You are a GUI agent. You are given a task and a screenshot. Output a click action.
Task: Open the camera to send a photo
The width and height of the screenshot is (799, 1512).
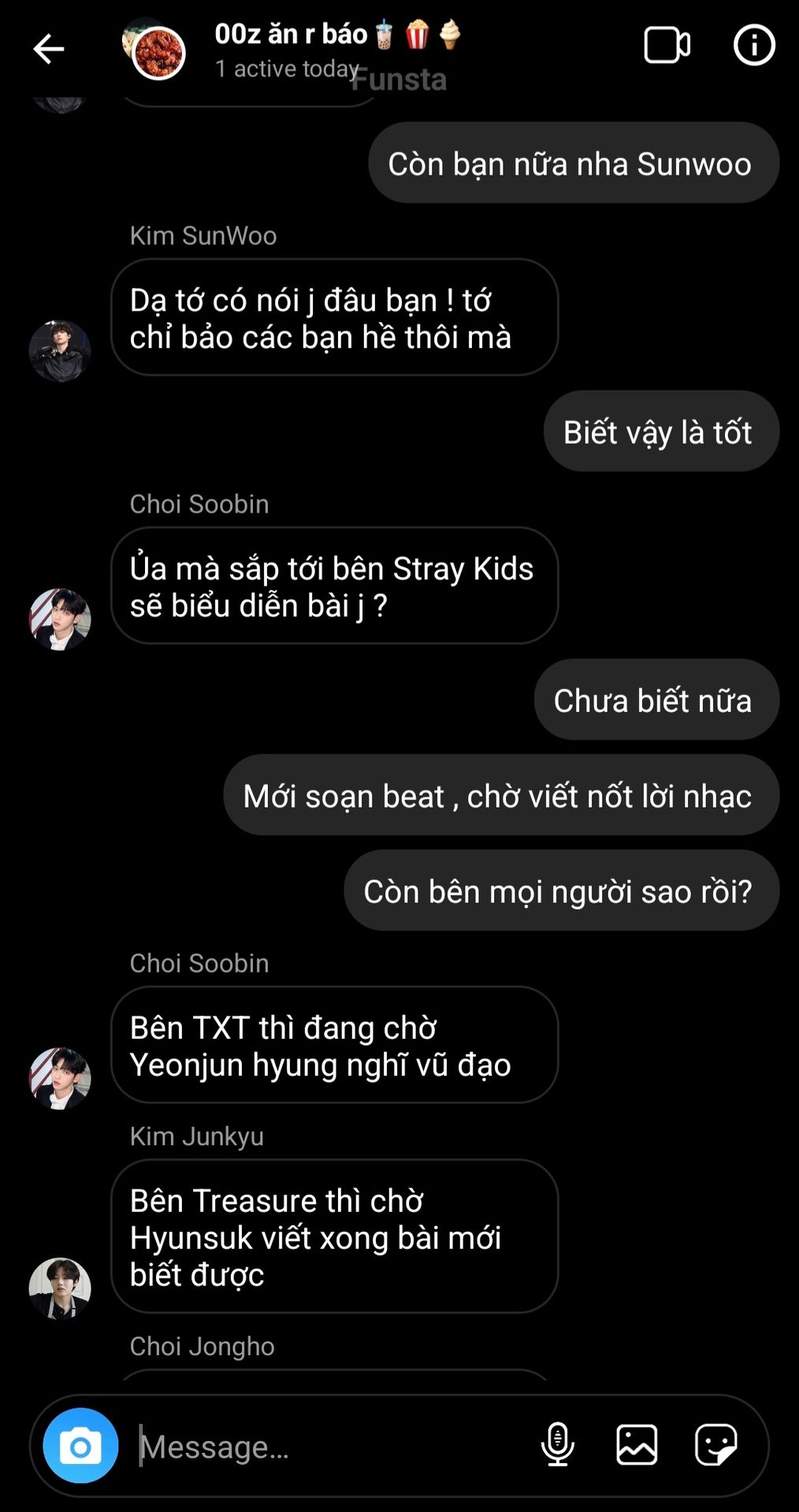point(80,1446)
